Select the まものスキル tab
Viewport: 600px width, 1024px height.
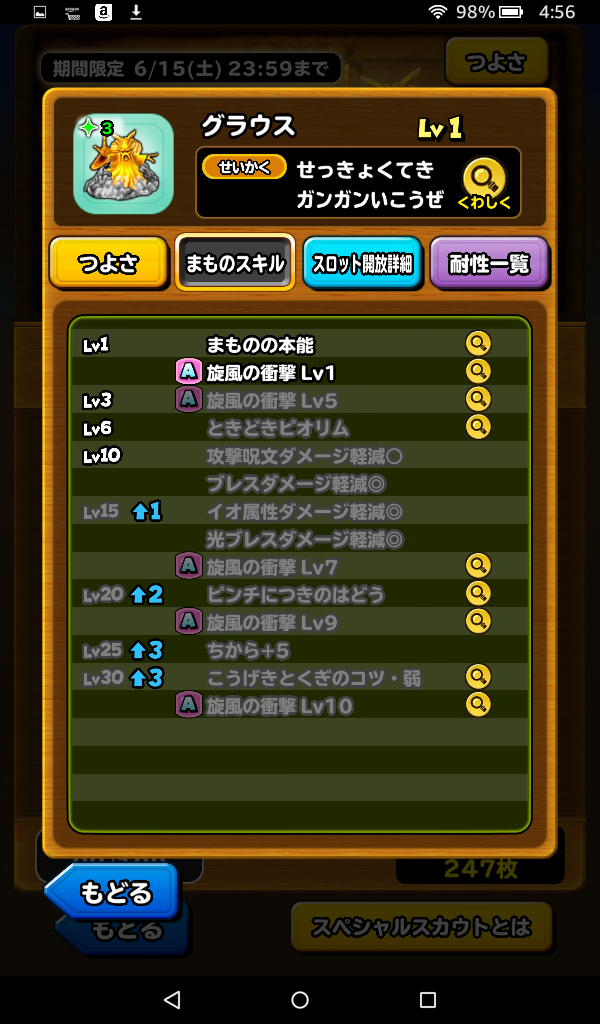pyautogui.click(x=235, y=265)
